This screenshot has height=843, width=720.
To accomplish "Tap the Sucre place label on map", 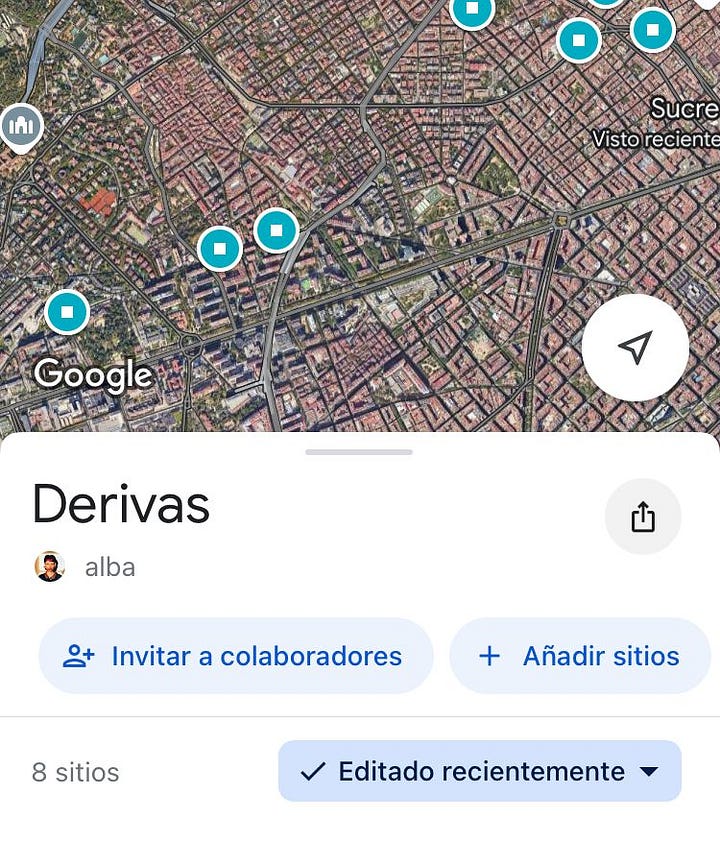I will (685, 108).
